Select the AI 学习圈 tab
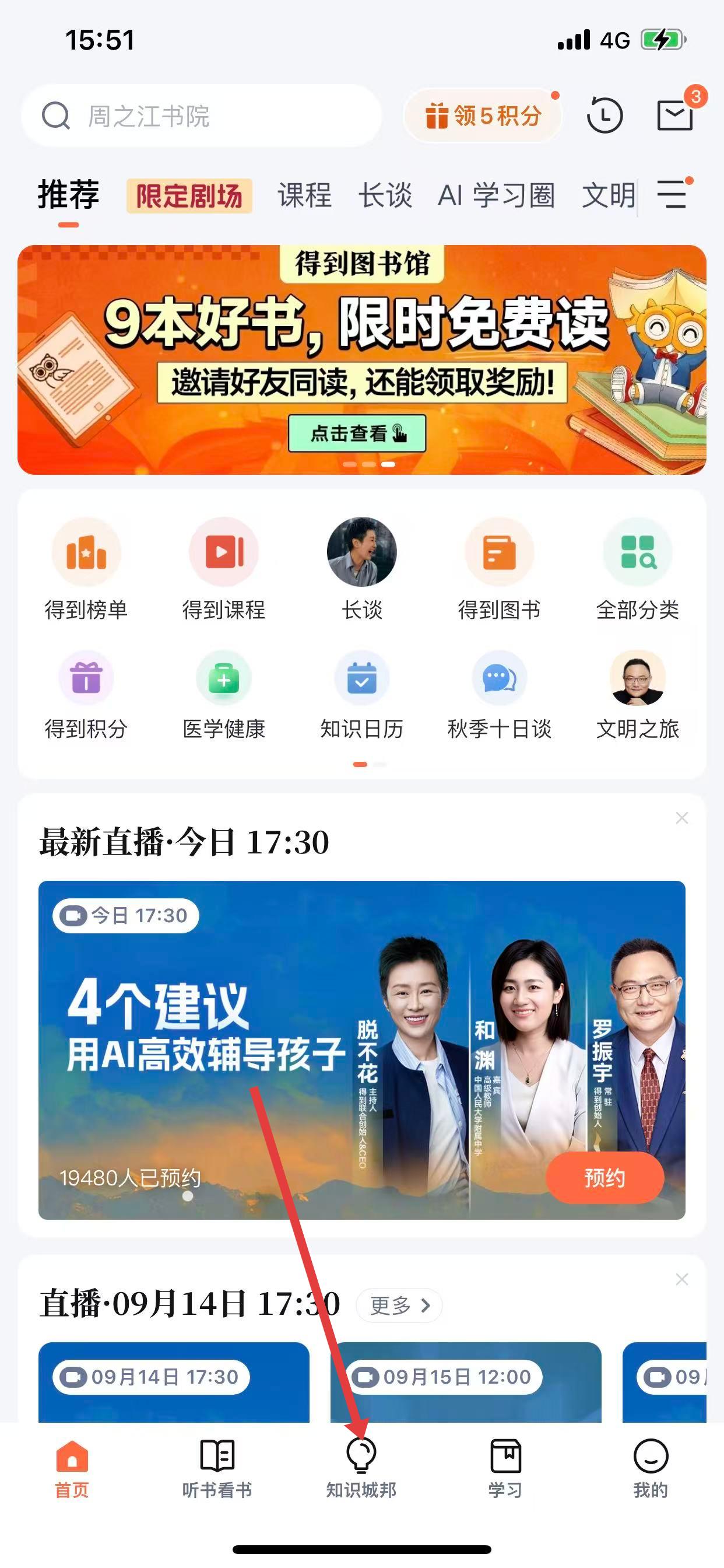This screenshot has height=1568, width=724. (x=496, y=196)
